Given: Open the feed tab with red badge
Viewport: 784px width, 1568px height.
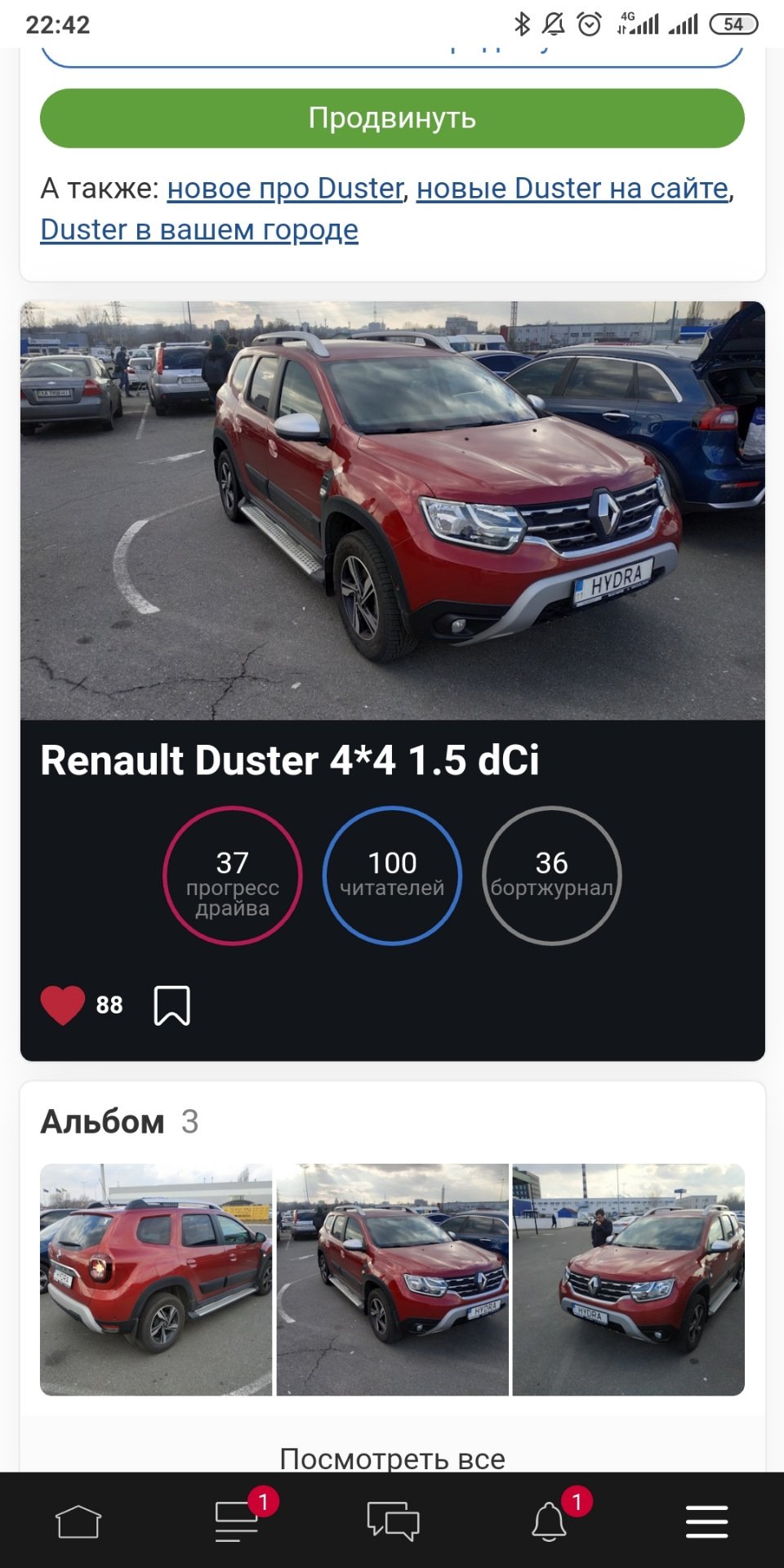Looking at the screenshot, I should click(236, 1521).
